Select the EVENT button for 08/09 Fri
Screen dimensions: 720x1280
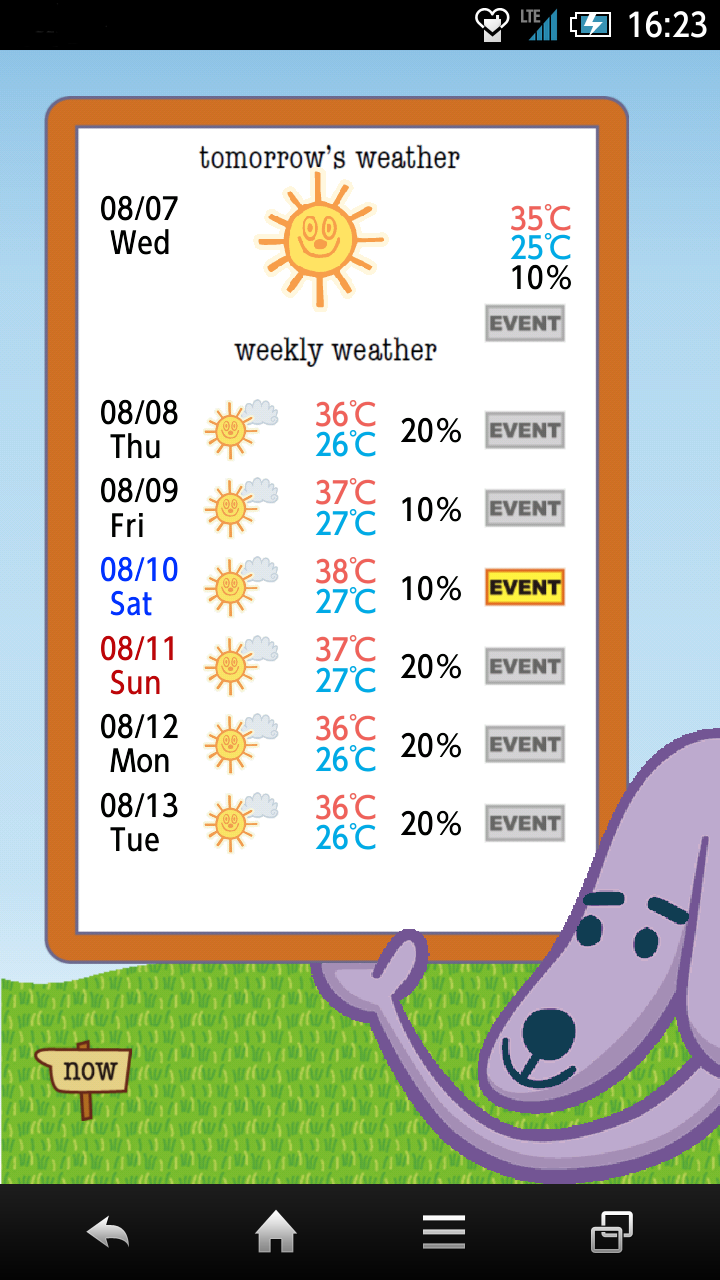[525, 508]
